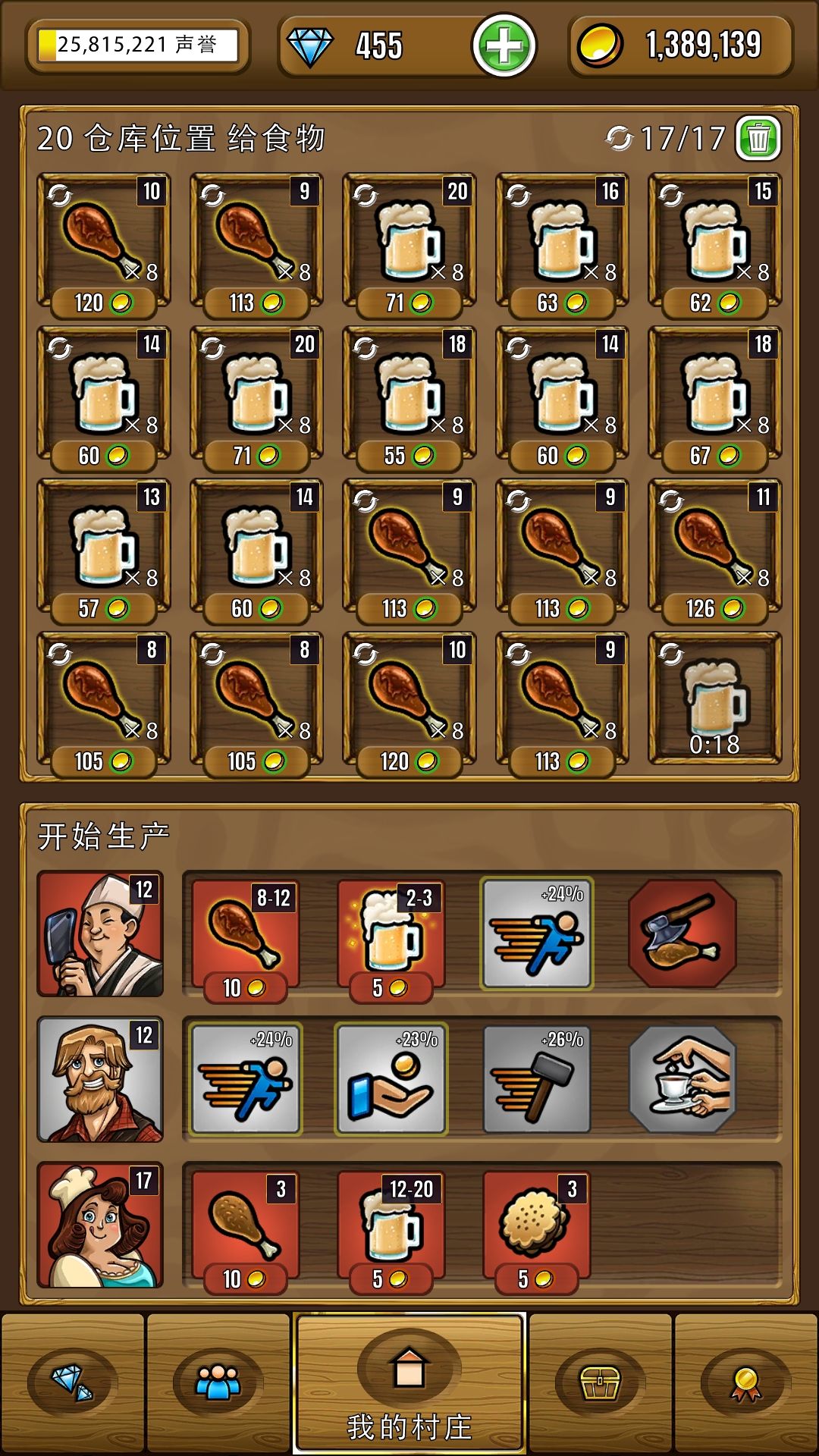The height and width of the screenshot is (1456, 819).
Task: Start producing beer 12-20 for 5 coins
Action: pos(391,1232)
